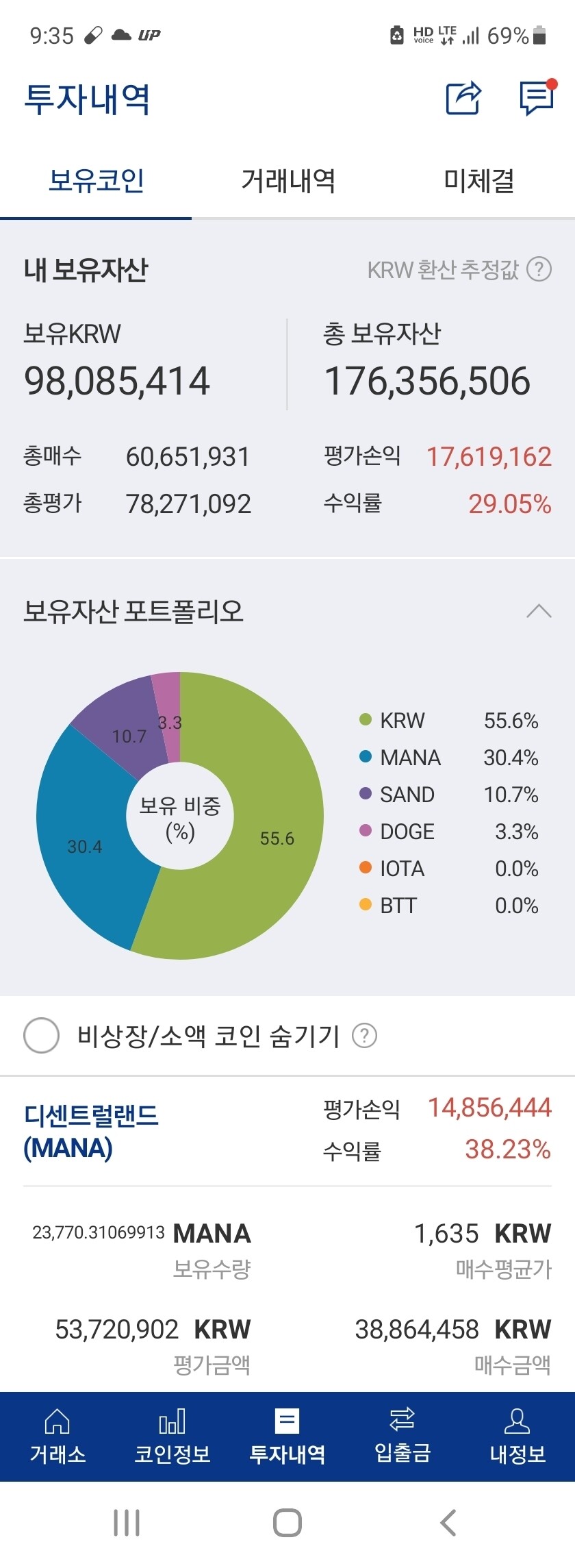Open 내정보 profile icon in bottom bar
The height and width of the screenshot is (1568, 575).
pyautogui.click(x=517, y=1434)
